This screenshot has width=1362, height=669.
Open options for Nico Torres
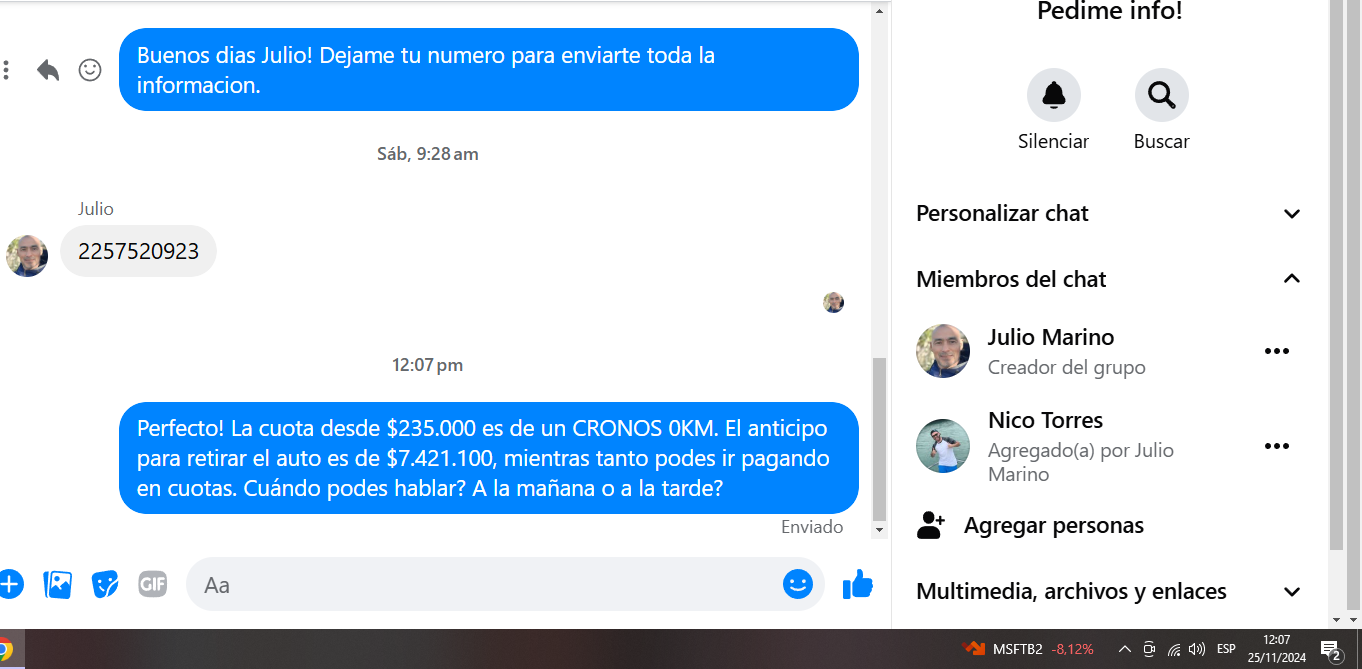click(x=1276, y=446)
